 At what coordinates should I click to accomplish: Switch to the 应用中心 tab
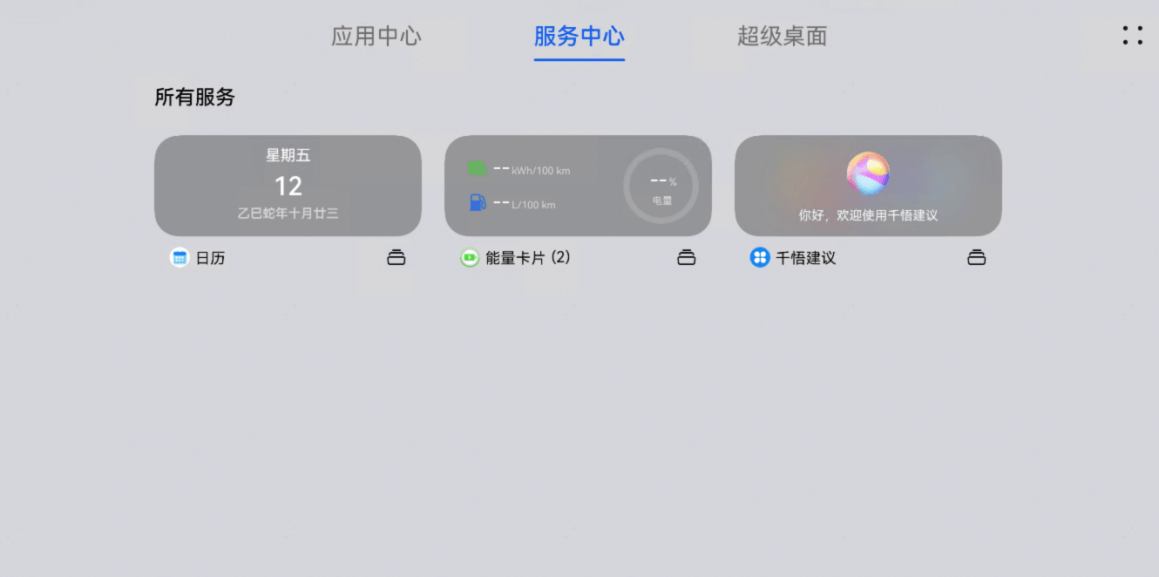coord(376,37)
